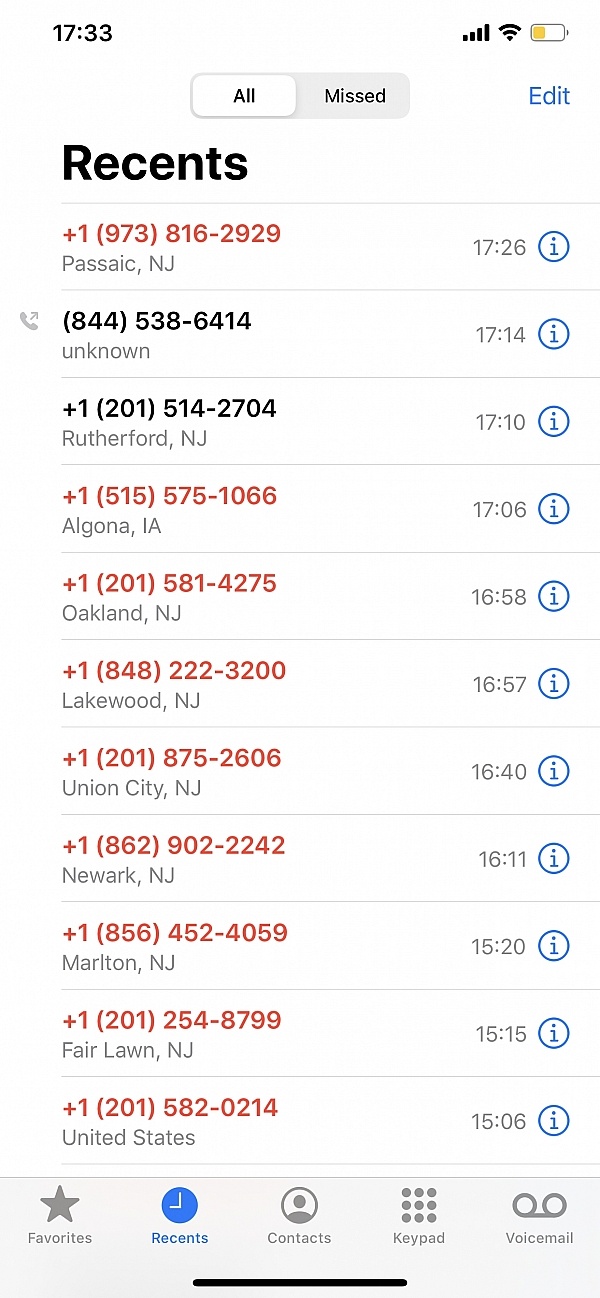600x1298 pixels.
Task: Select the Recents tab
Action: tap(180, 1216)
